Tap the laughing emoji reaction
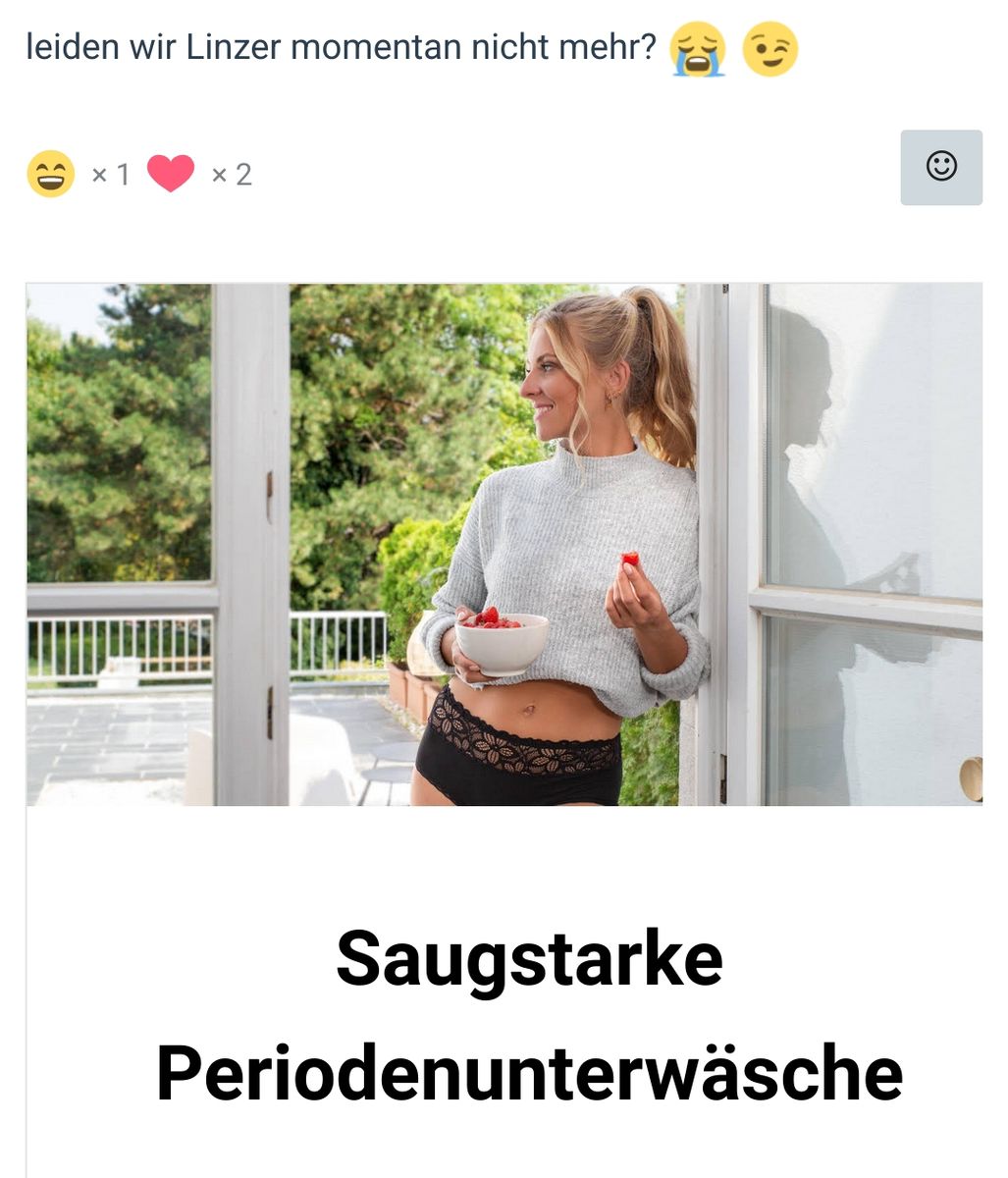The width and height of the screenshot is (1008, 1178). (x=51, y=175)
